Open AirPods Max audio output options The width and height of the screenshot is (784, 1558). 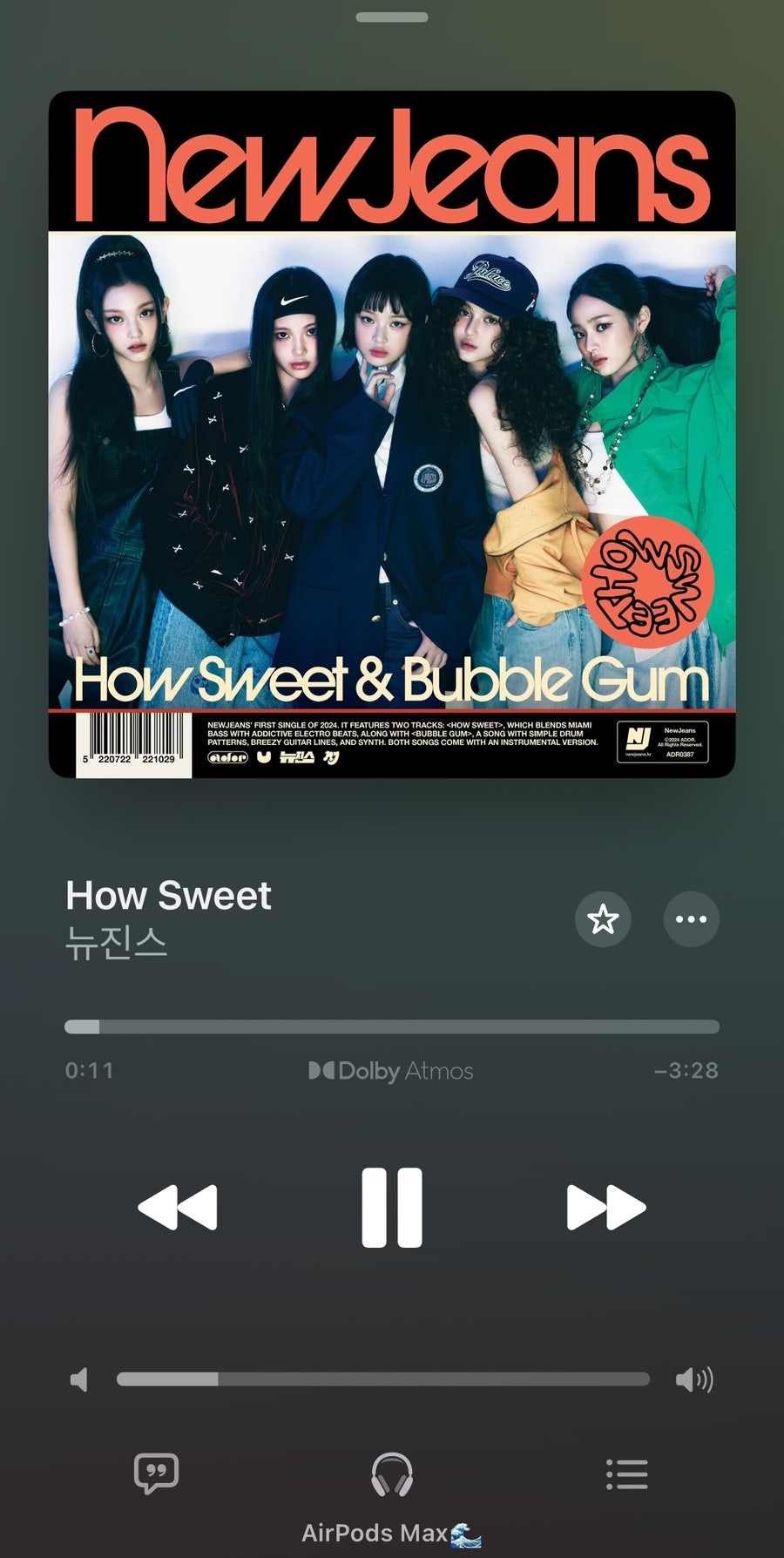click(x=391, y=1475)
